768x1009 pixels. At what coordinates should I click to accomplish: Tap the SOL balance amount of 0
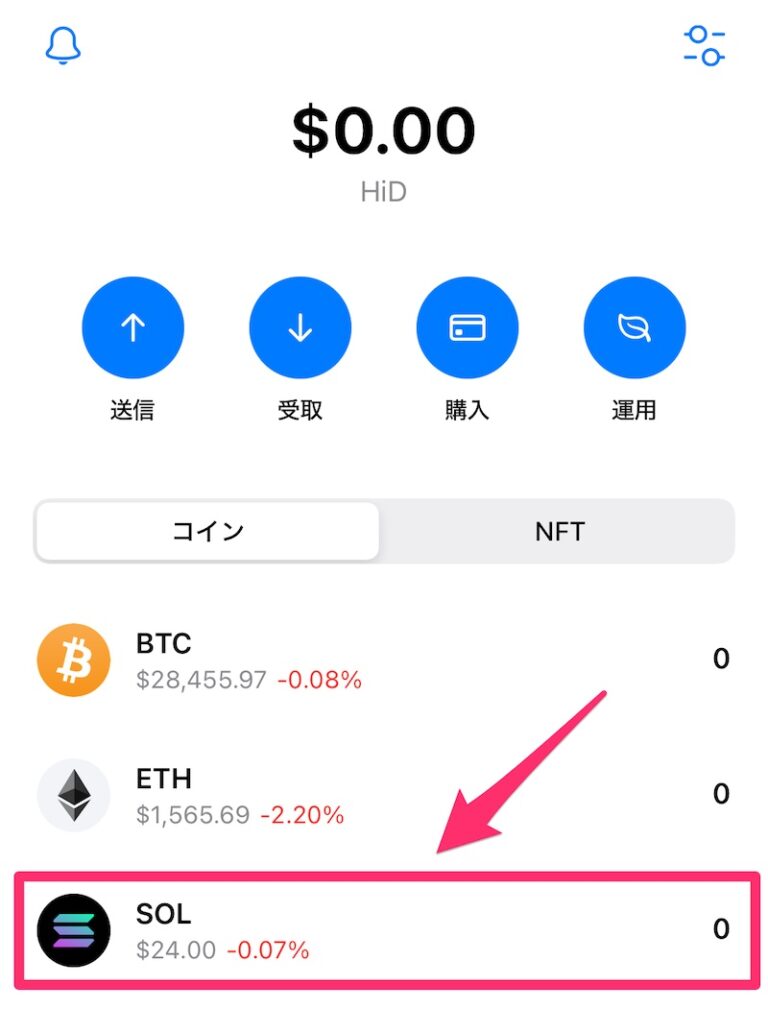click(x=720, y=929)
